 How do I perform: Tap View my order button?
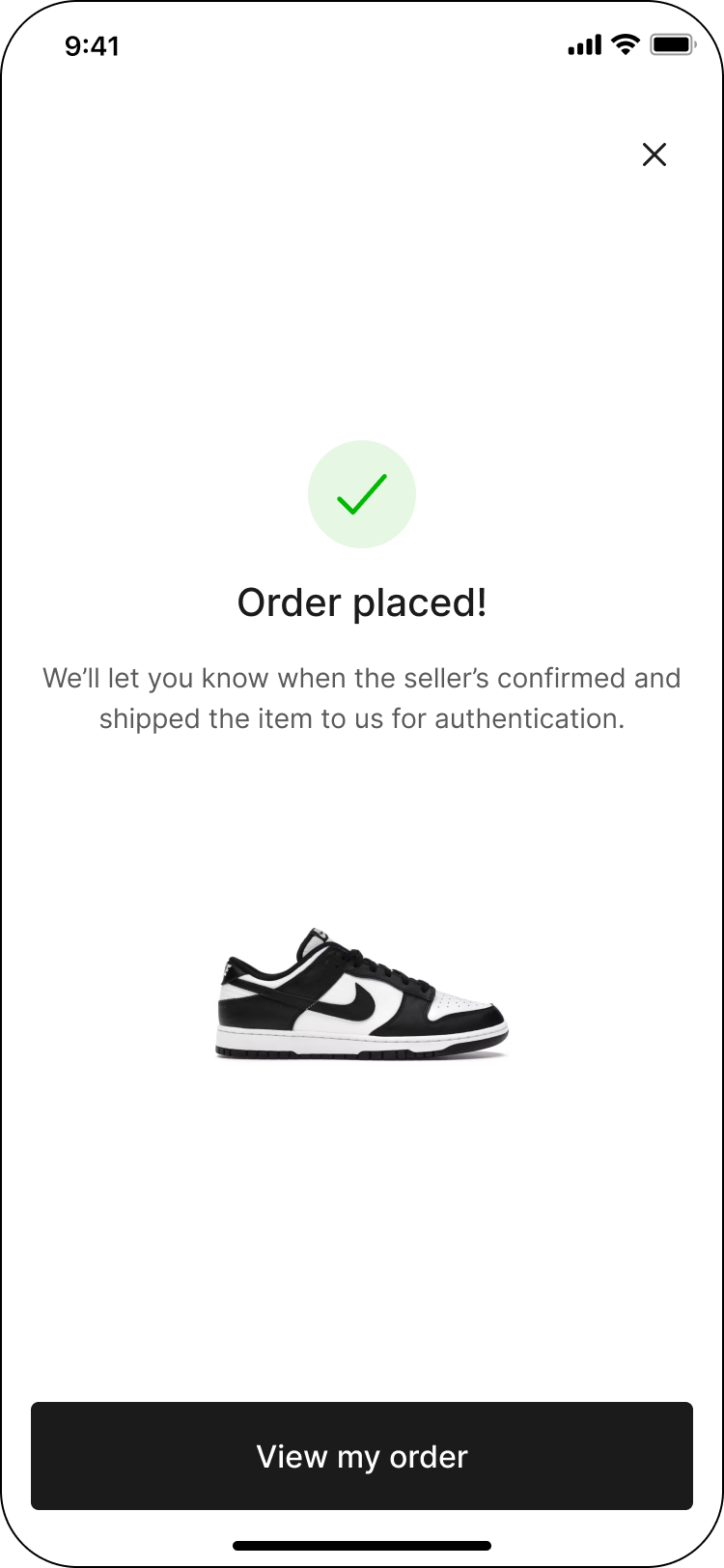(362, 1455)
